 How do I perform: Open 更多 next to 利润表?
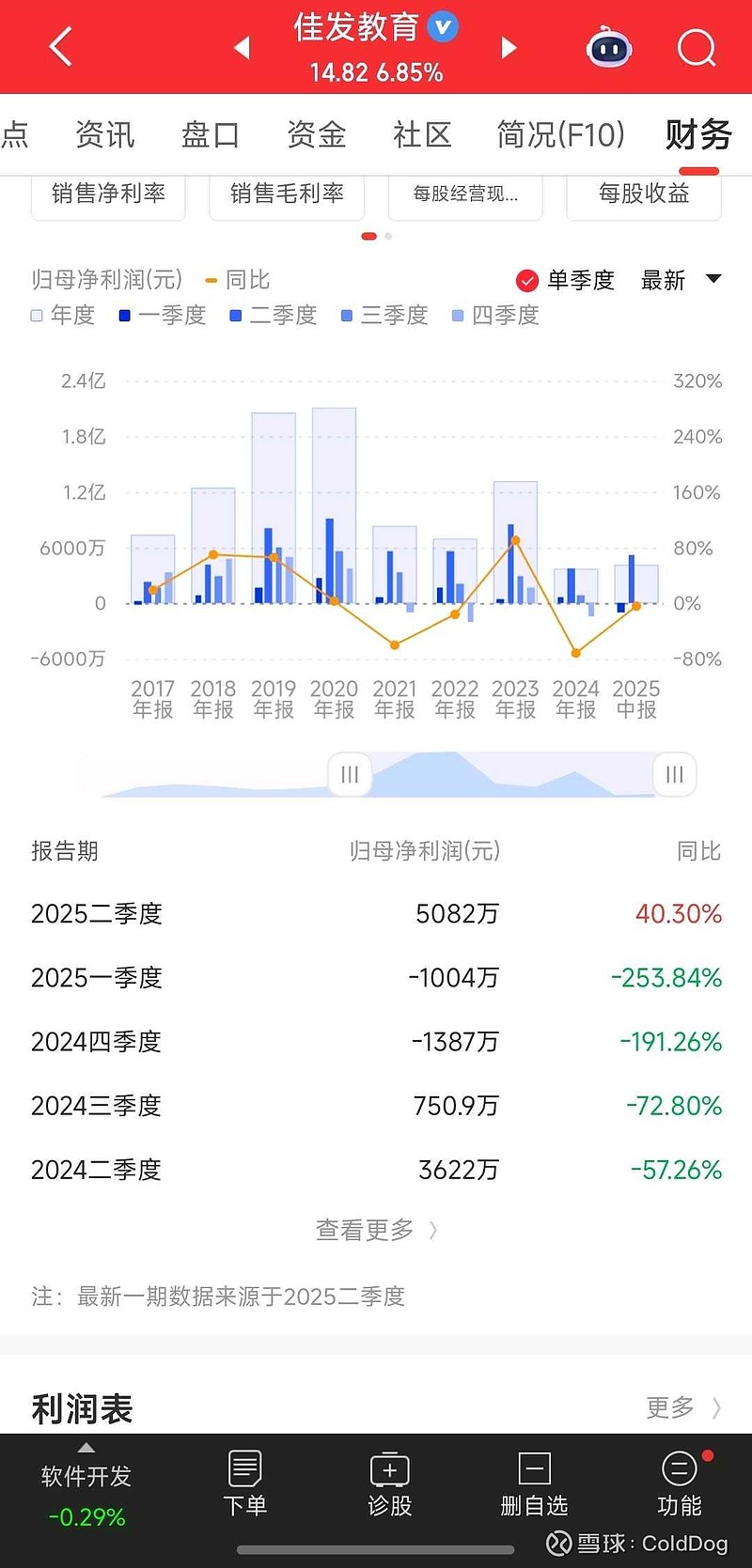(682, 1407)
